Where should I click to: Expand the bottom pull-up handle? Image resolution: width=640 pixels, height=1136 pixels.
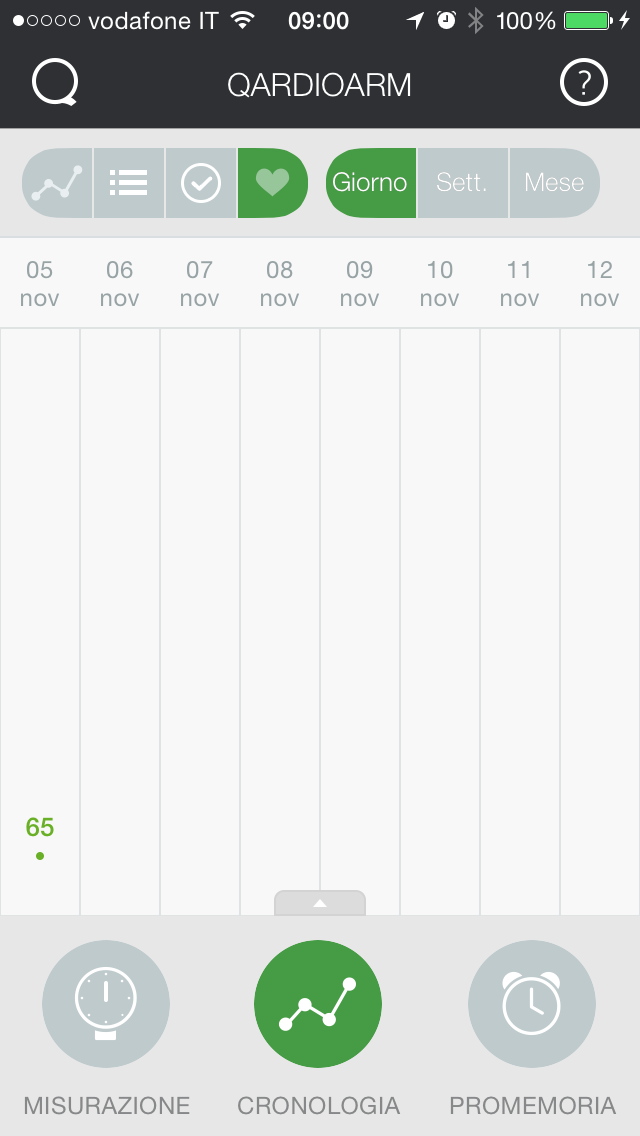click(x=320, y=903)
